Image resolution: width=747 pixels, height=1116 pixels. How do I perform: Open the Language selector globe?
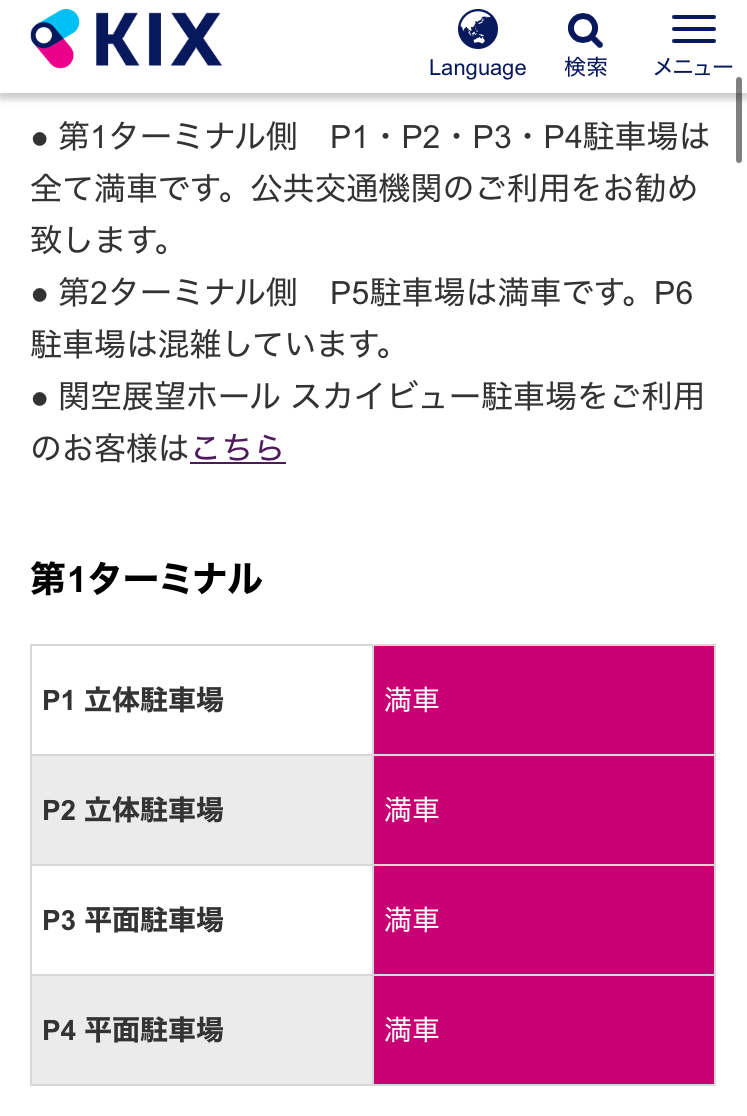[x=477, y=43]
